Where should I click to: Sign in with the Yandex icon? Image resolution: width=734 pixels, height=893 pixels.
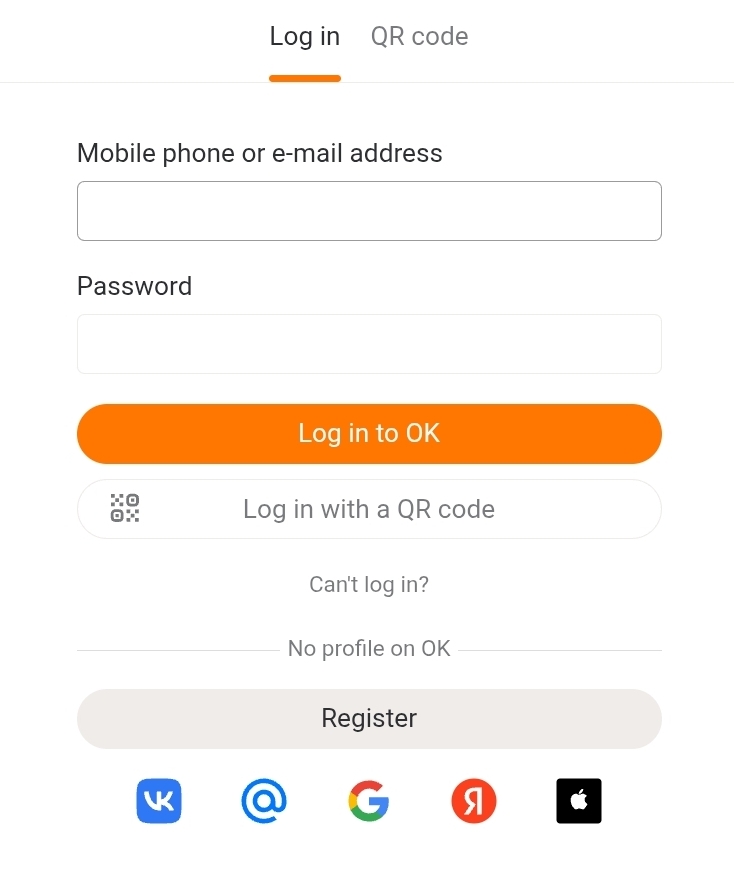coord(474,801)
